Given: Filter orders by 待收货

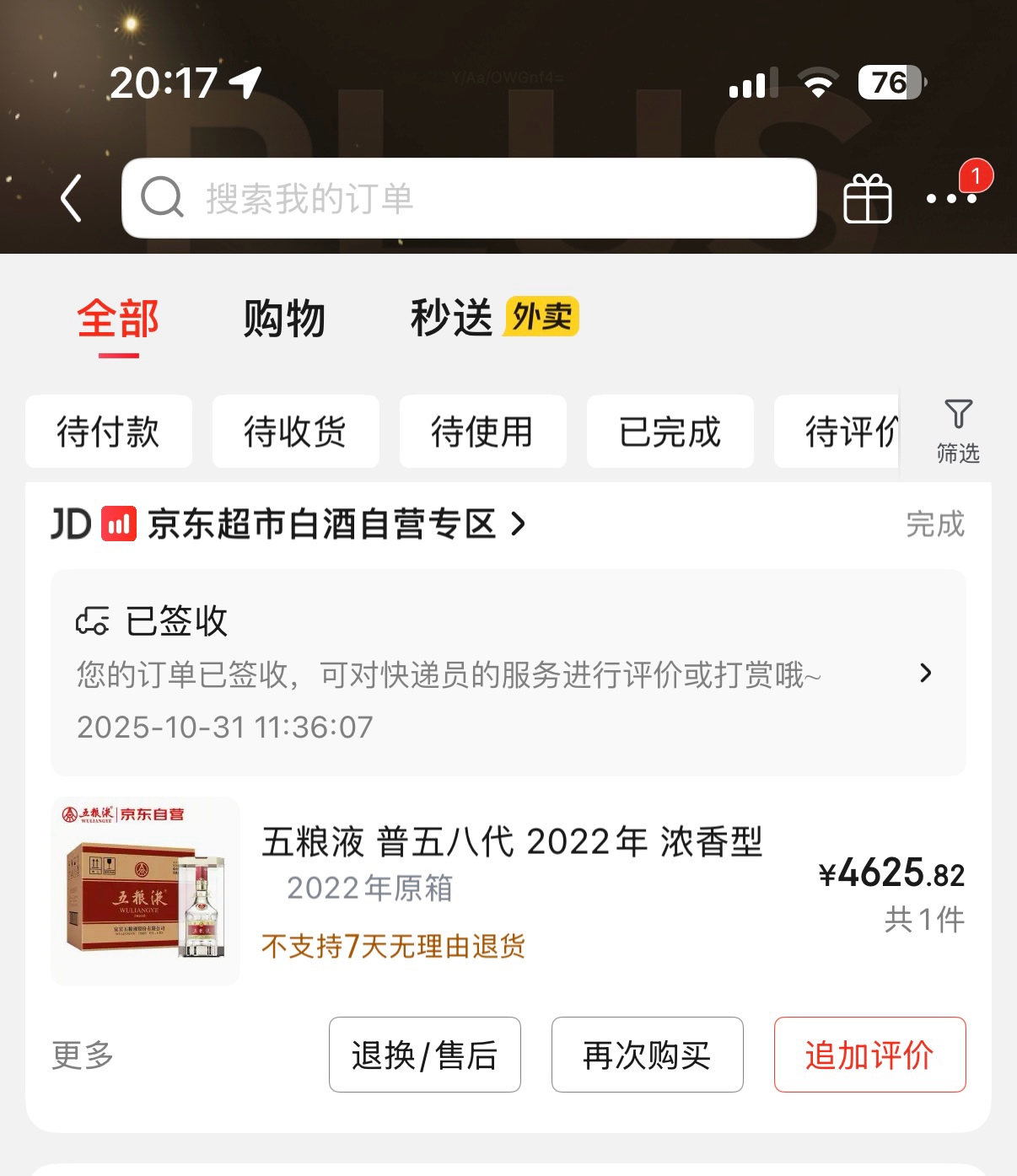Looking at the screenshot, I should click(295, 432).
